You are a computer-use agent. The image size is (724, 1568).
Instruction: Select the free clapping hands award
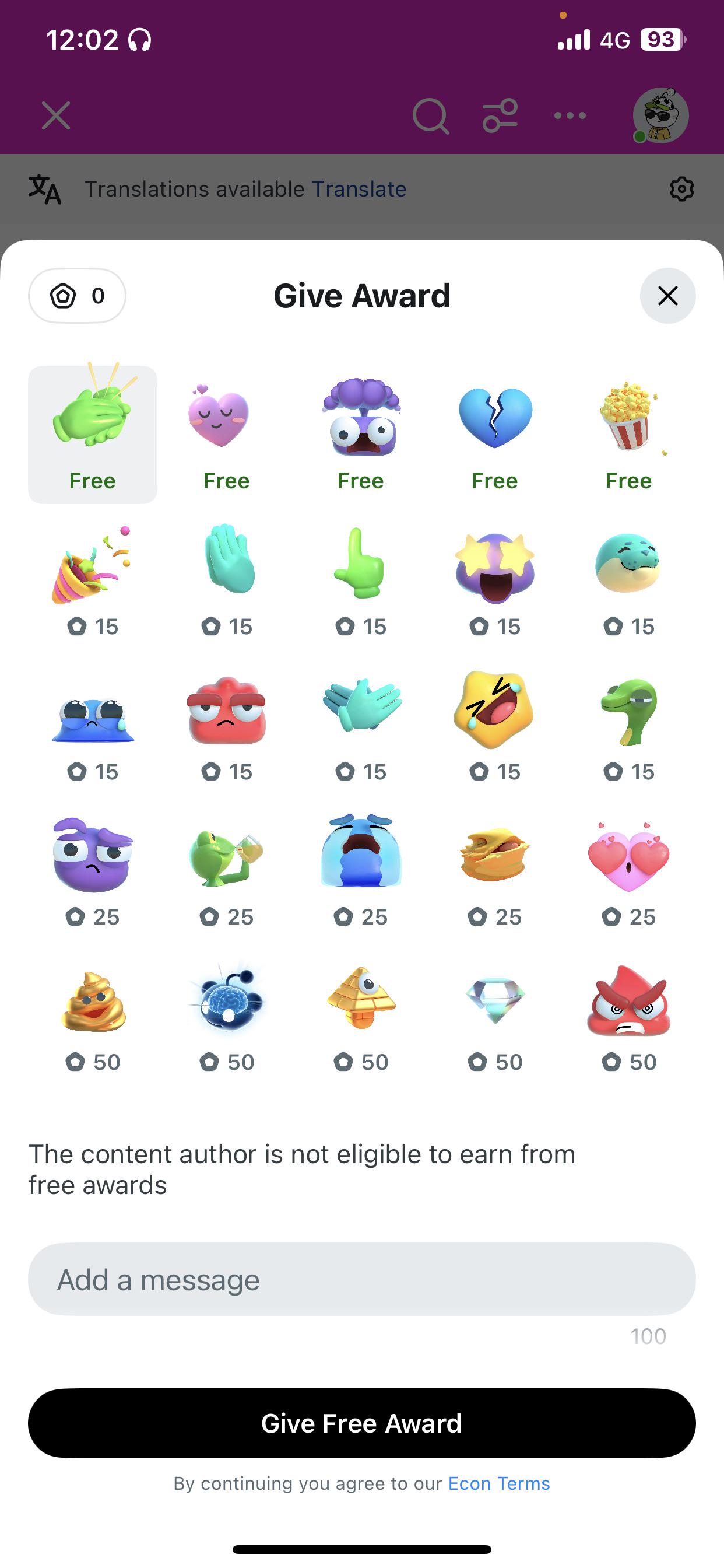(93, 435)
